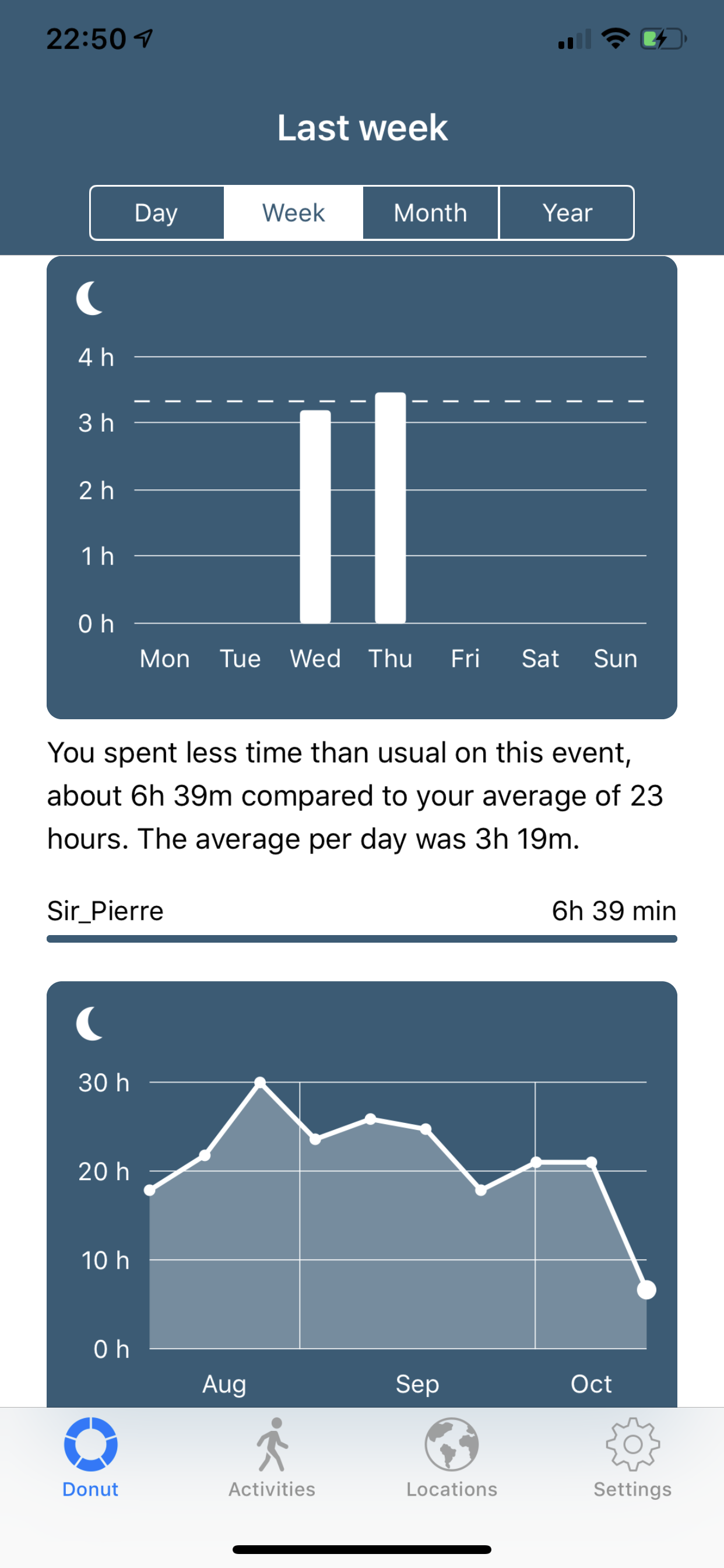Show the Year view
This screenshot has width=724, height=1568.
click(567, 213)
